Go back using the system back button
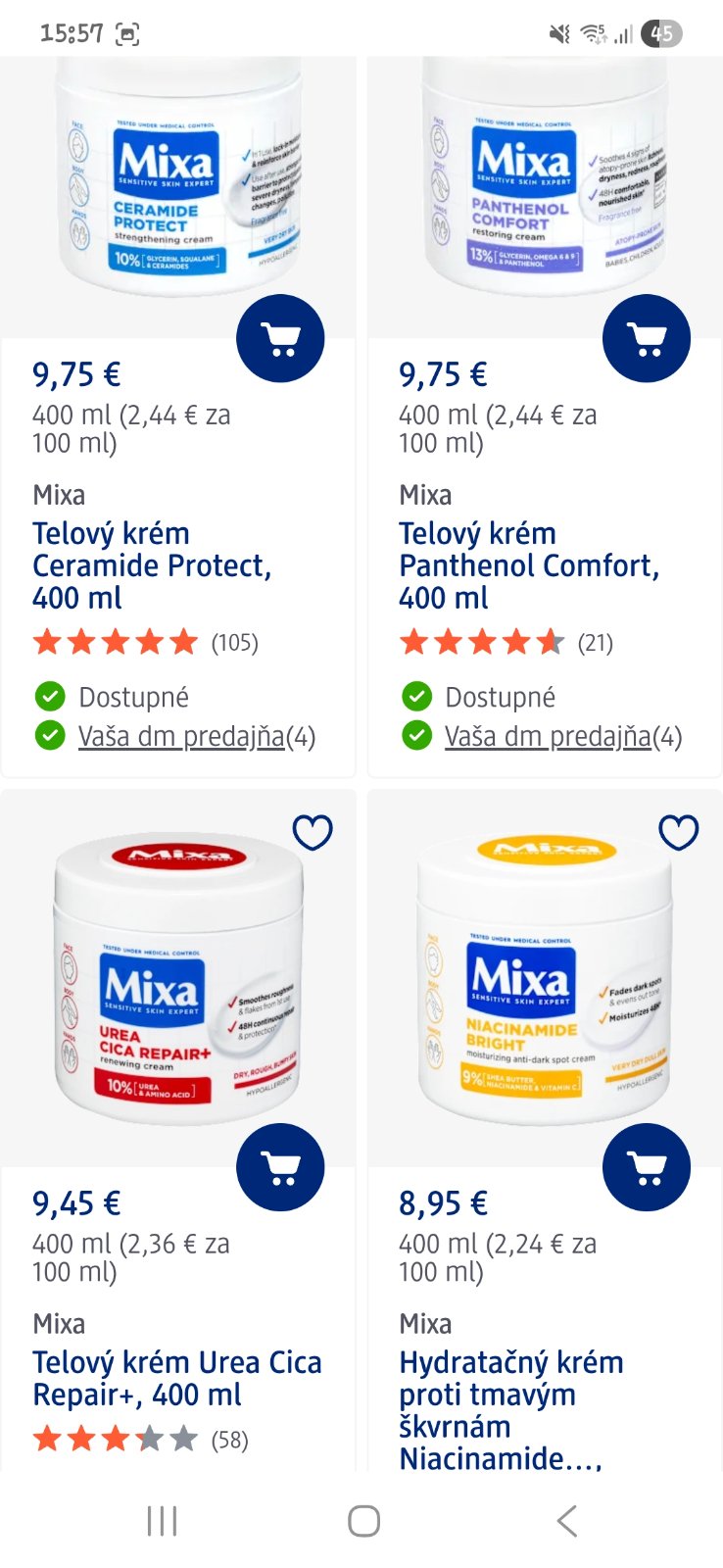This screenshot has width=723, height=1568. click(x=566, y=1521)
